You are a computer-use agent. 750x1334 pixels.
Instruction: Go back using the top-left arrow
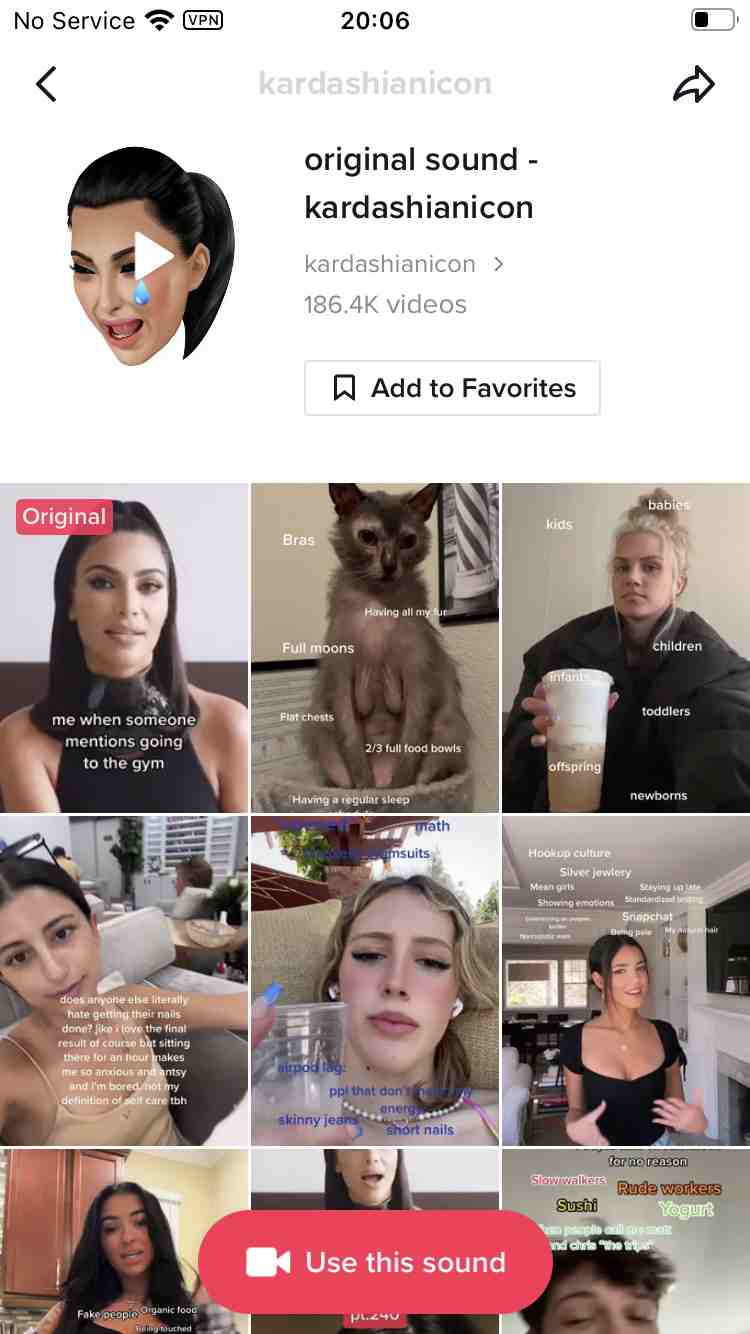coord(46,84)
